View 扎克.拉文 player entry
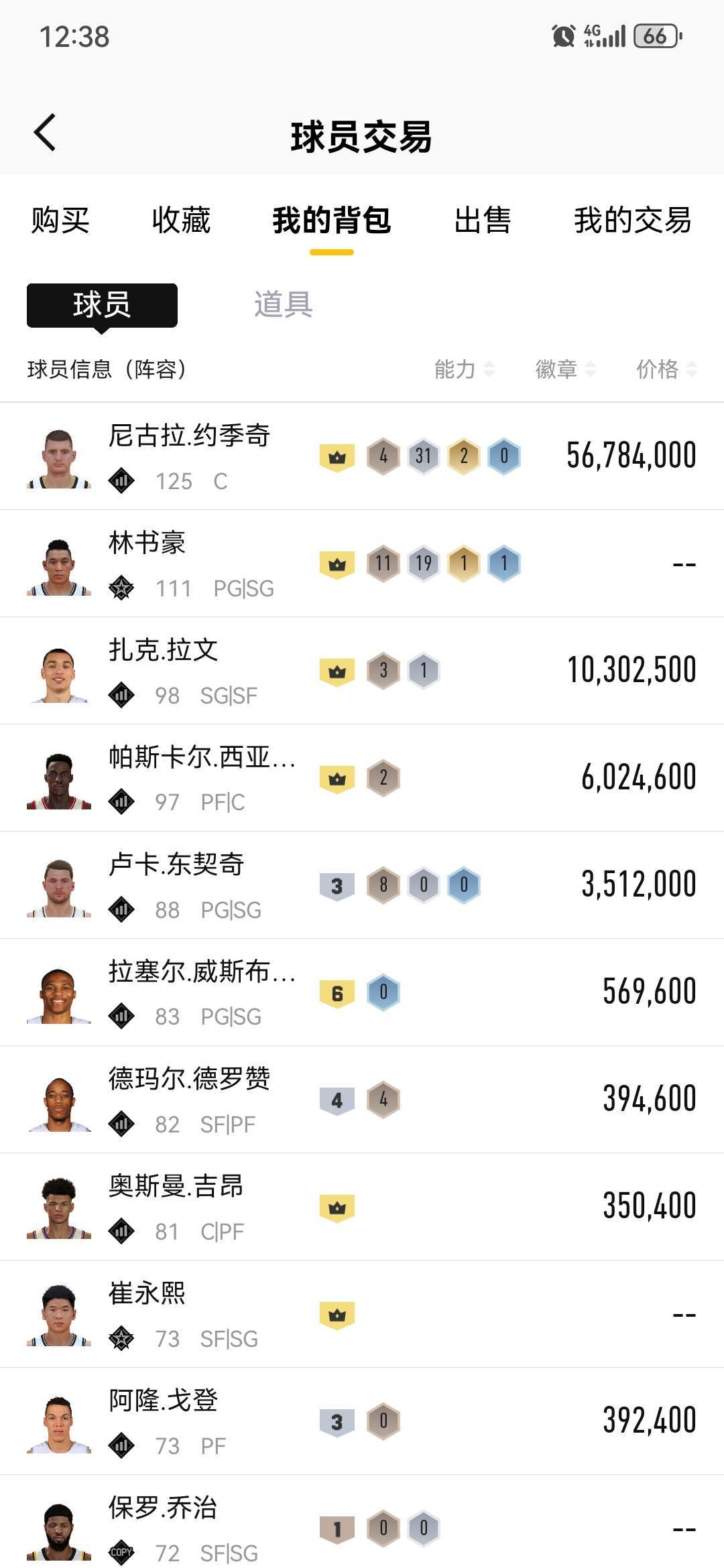724x1568 pixels. click(362, 671)
